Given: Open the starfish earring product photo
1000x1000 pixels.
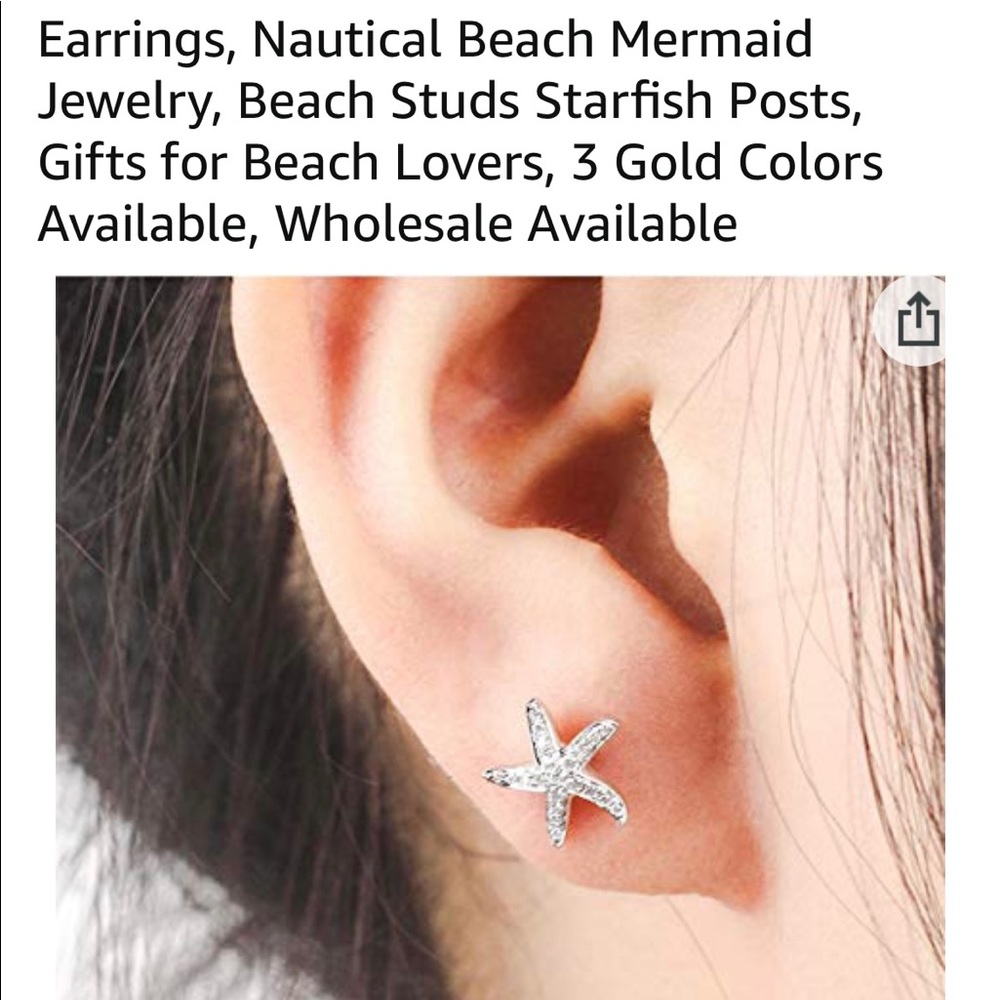Looking at the screenshot, I should (x=500, y=640).
